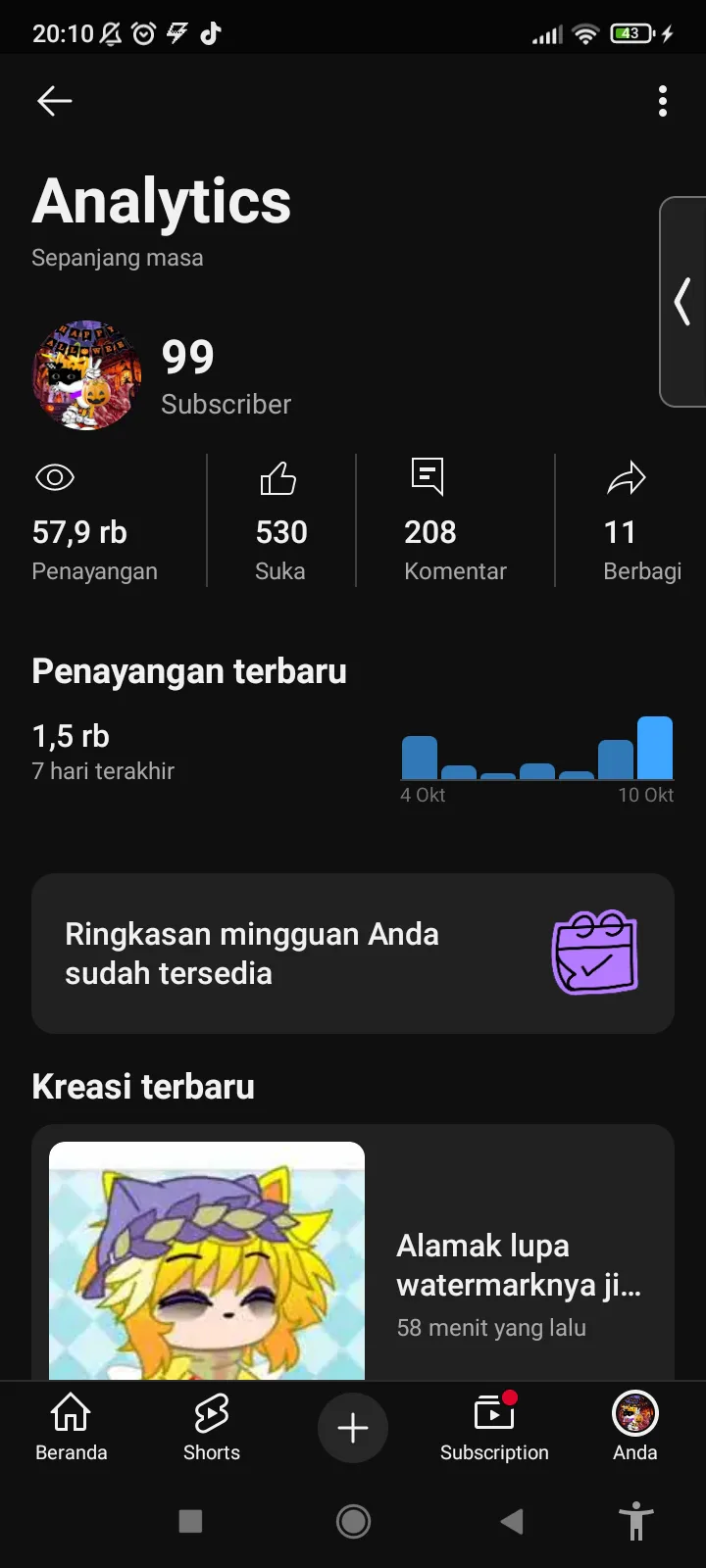706x1568 pixels.
Task: Create new content with plus button
Action: coord(353,1428)
